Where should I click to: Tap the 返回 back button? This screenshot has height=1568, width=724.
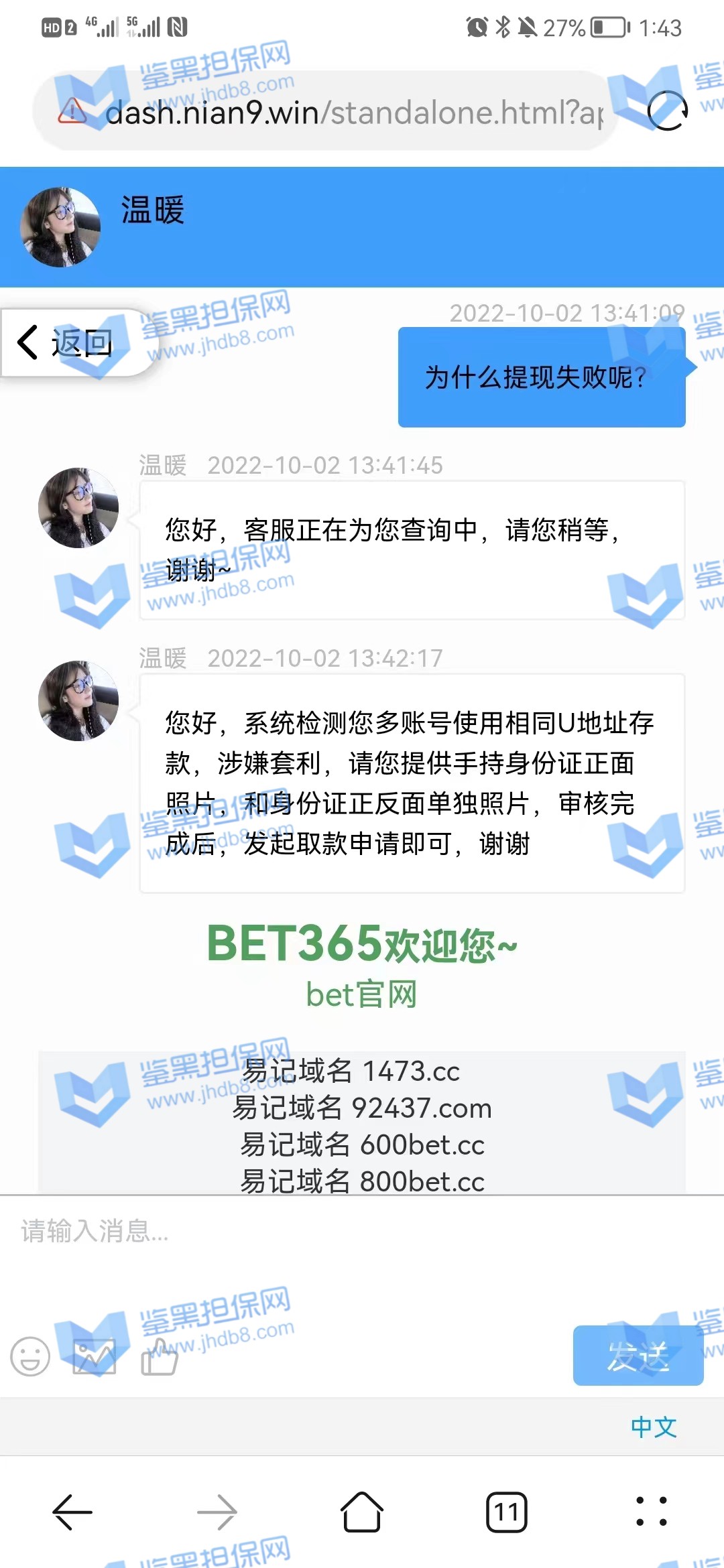66,343
